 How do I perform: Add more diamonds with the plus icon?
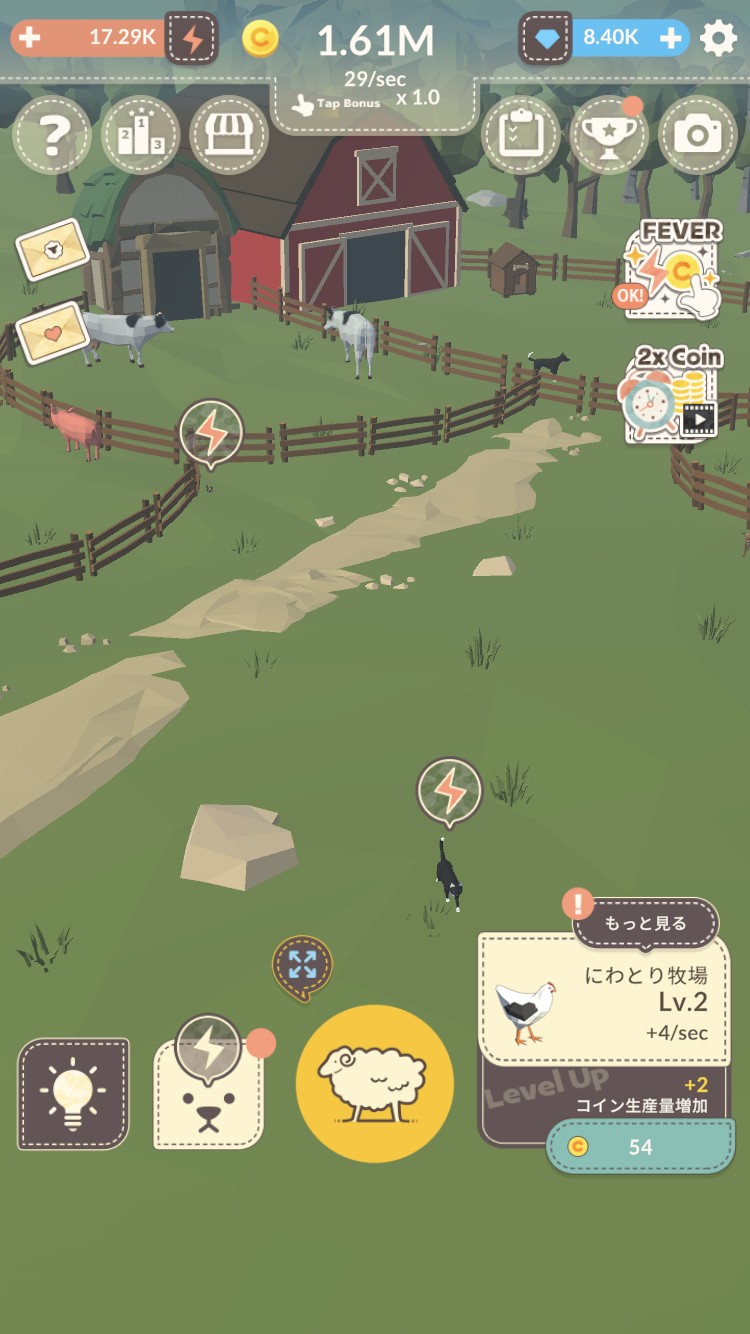pos(671,38)
